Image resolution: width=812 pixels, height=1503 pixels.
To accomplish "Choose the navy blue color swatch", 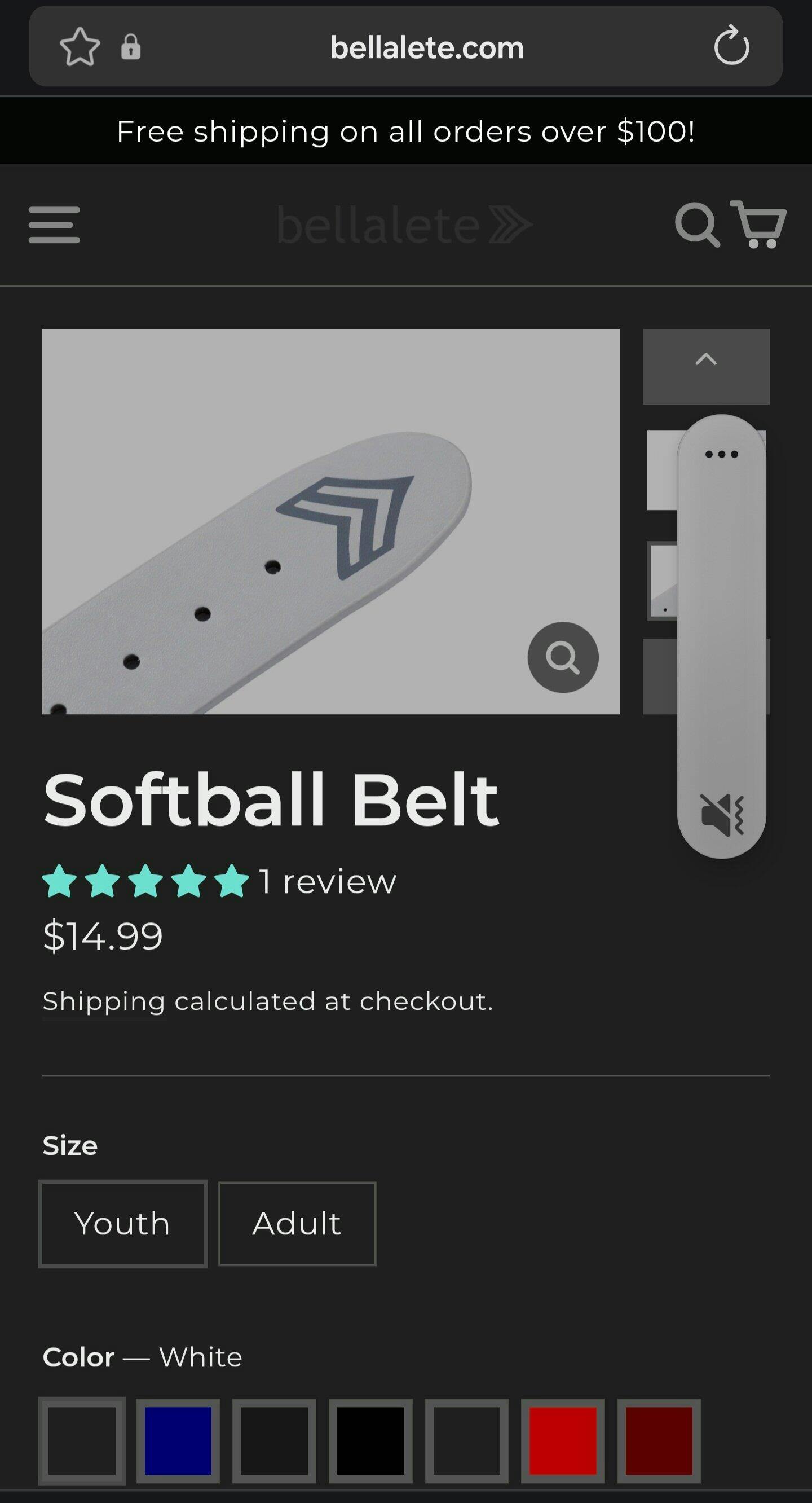I will (178, 1441).
